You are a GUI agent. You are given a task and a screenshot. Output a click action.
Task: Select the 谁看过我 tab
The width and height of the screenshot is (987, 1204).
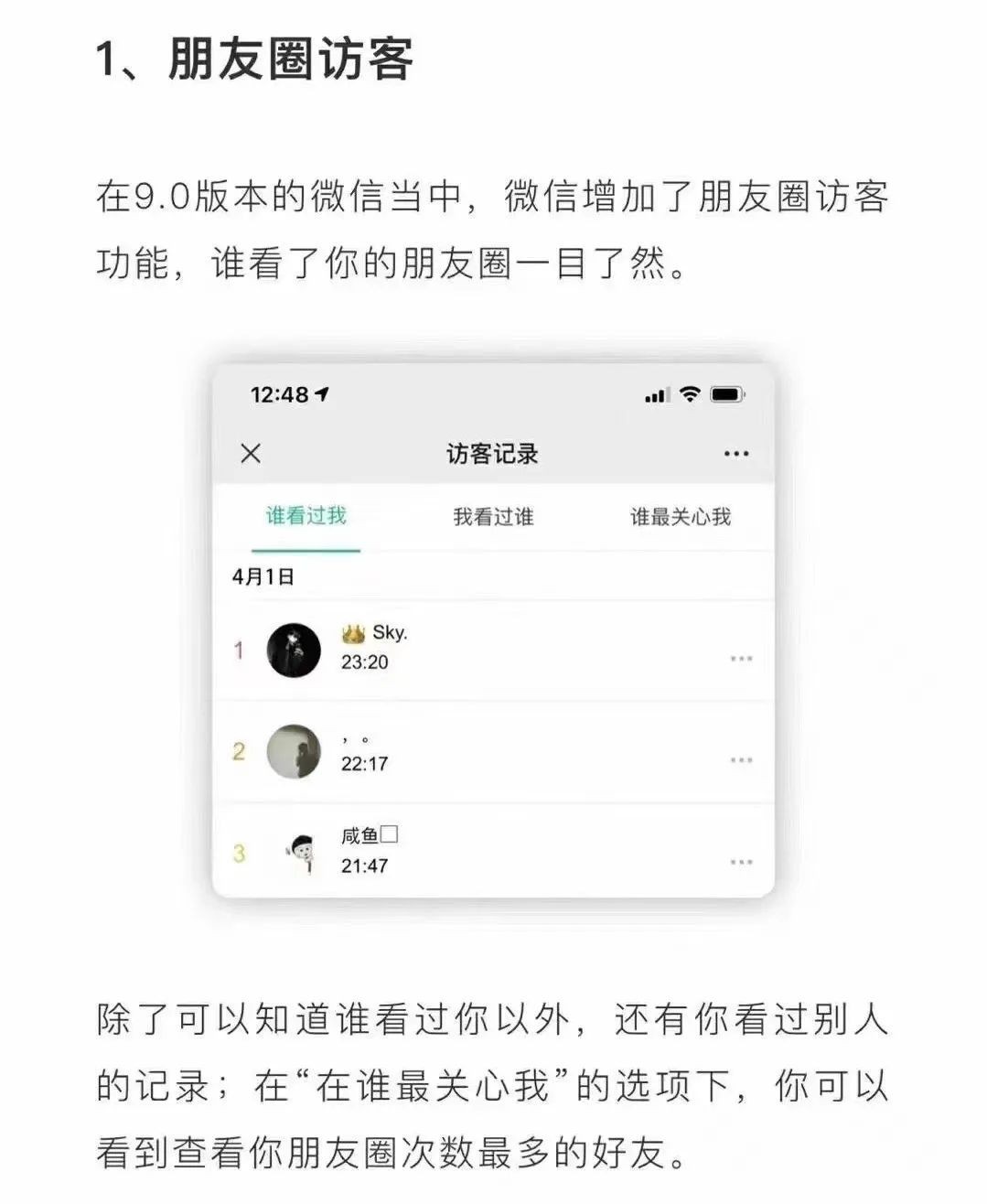click(306, 516)
